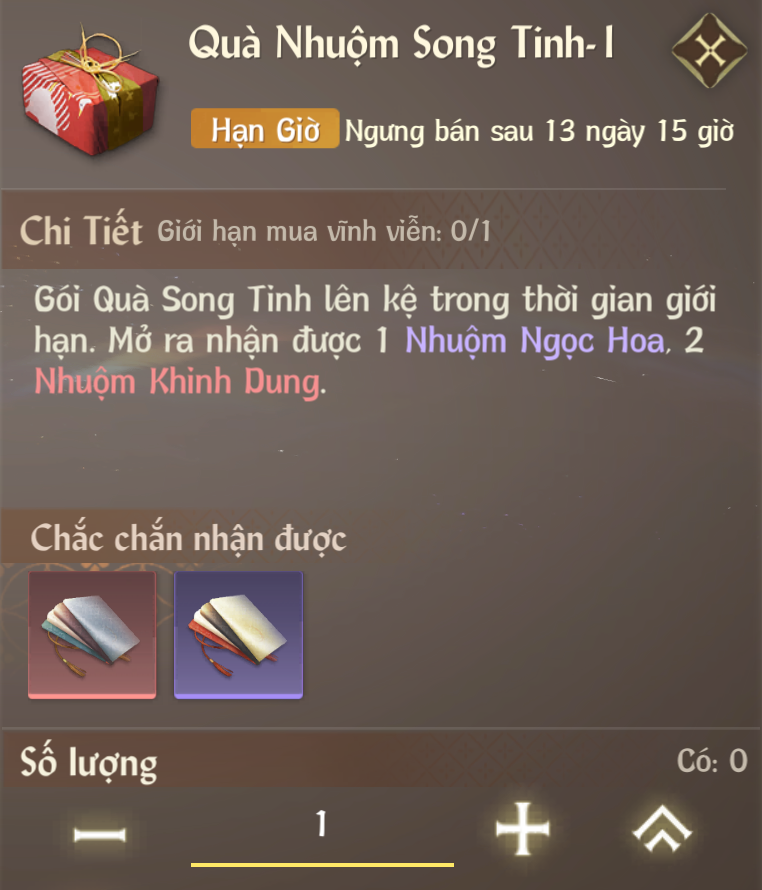Decrease quantity with the minus button
Image resolution: width=762 pixels, height=890 pixels.
tap(100, 831)
